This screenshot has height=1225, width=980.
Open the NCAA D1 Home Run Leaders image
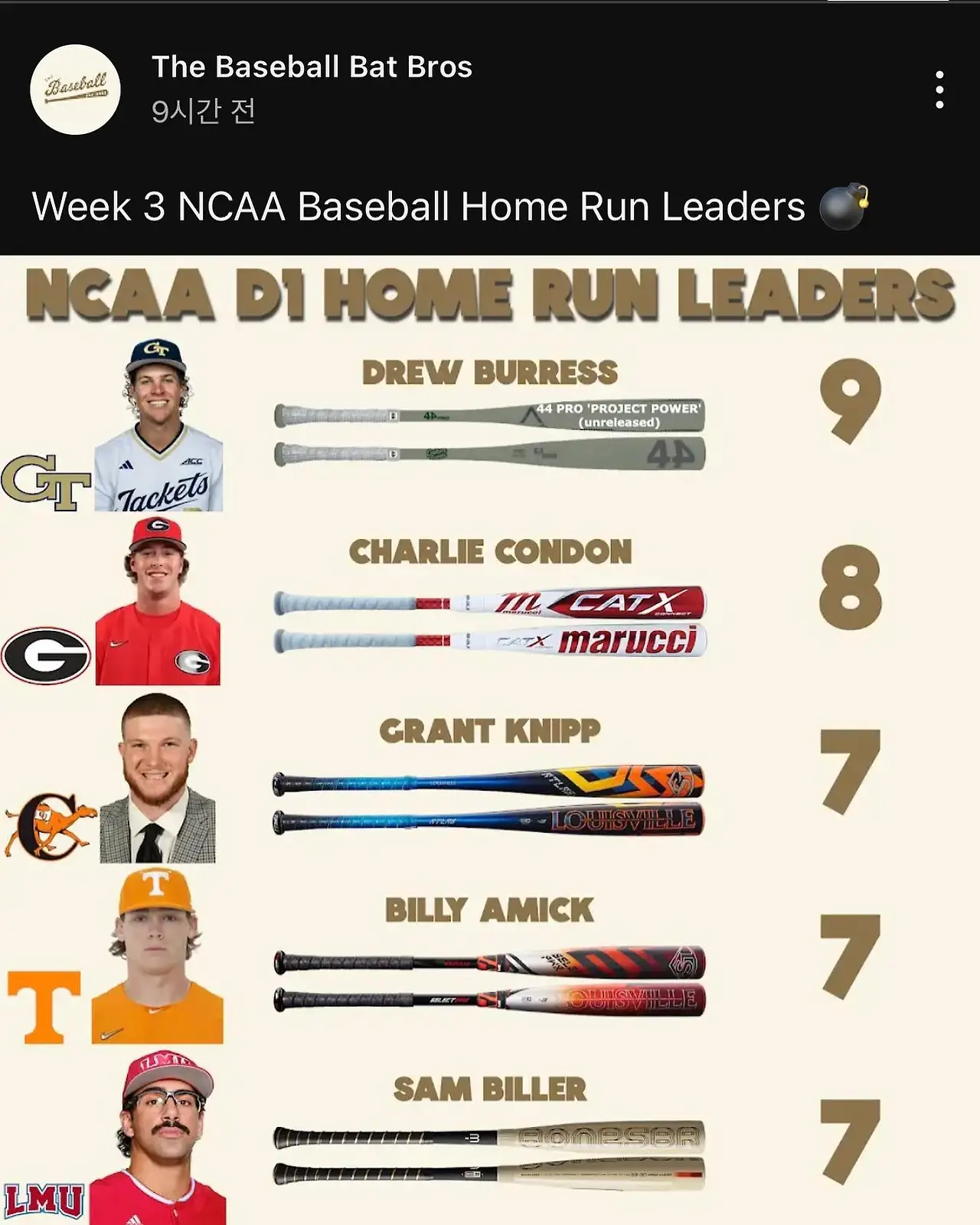point(490,740)
